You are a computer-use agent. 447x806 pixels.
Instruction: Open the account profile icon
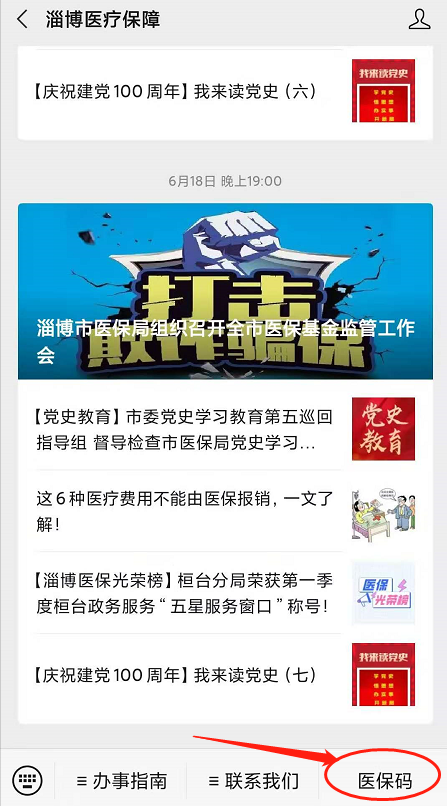coord(419,20)
